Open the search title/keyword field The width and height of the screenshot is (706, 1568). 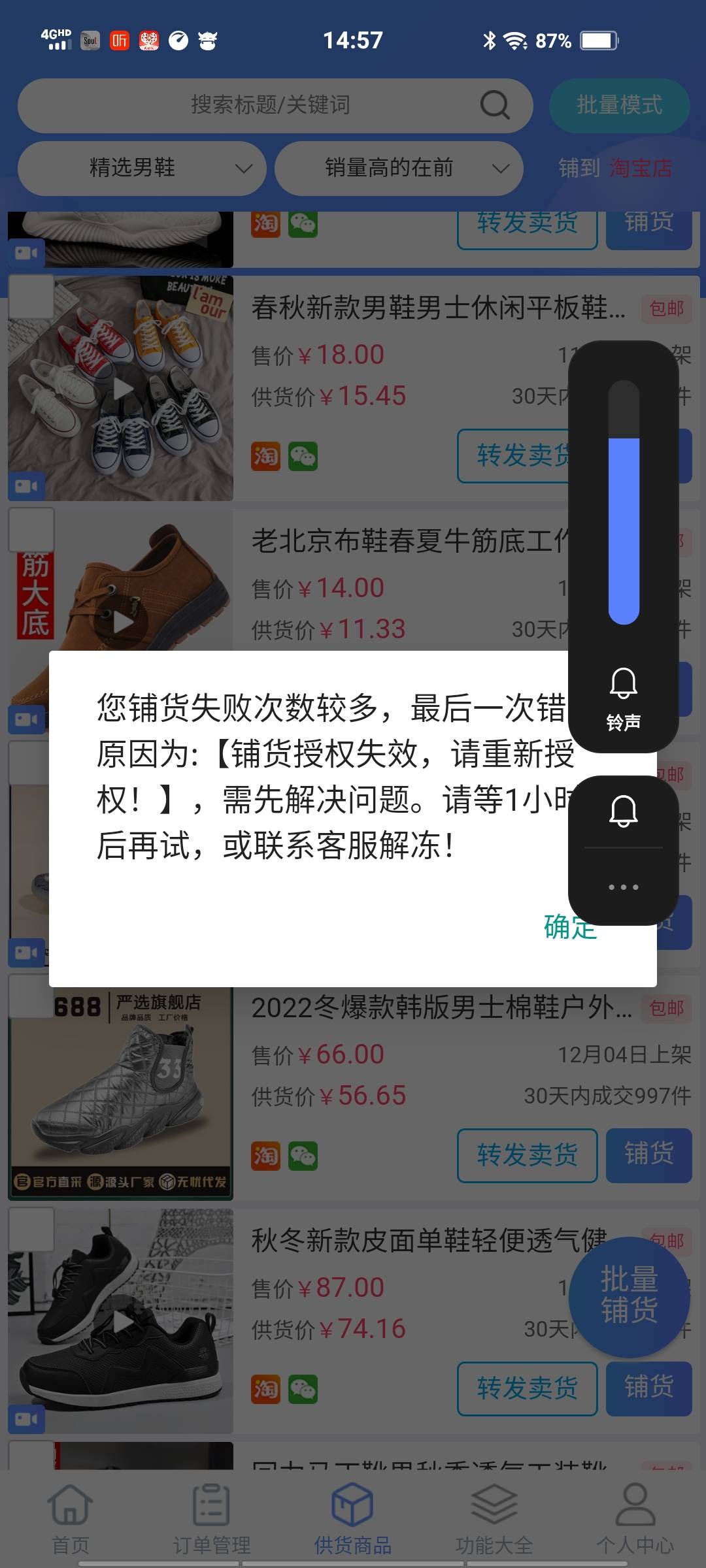(x=271, y=105)
